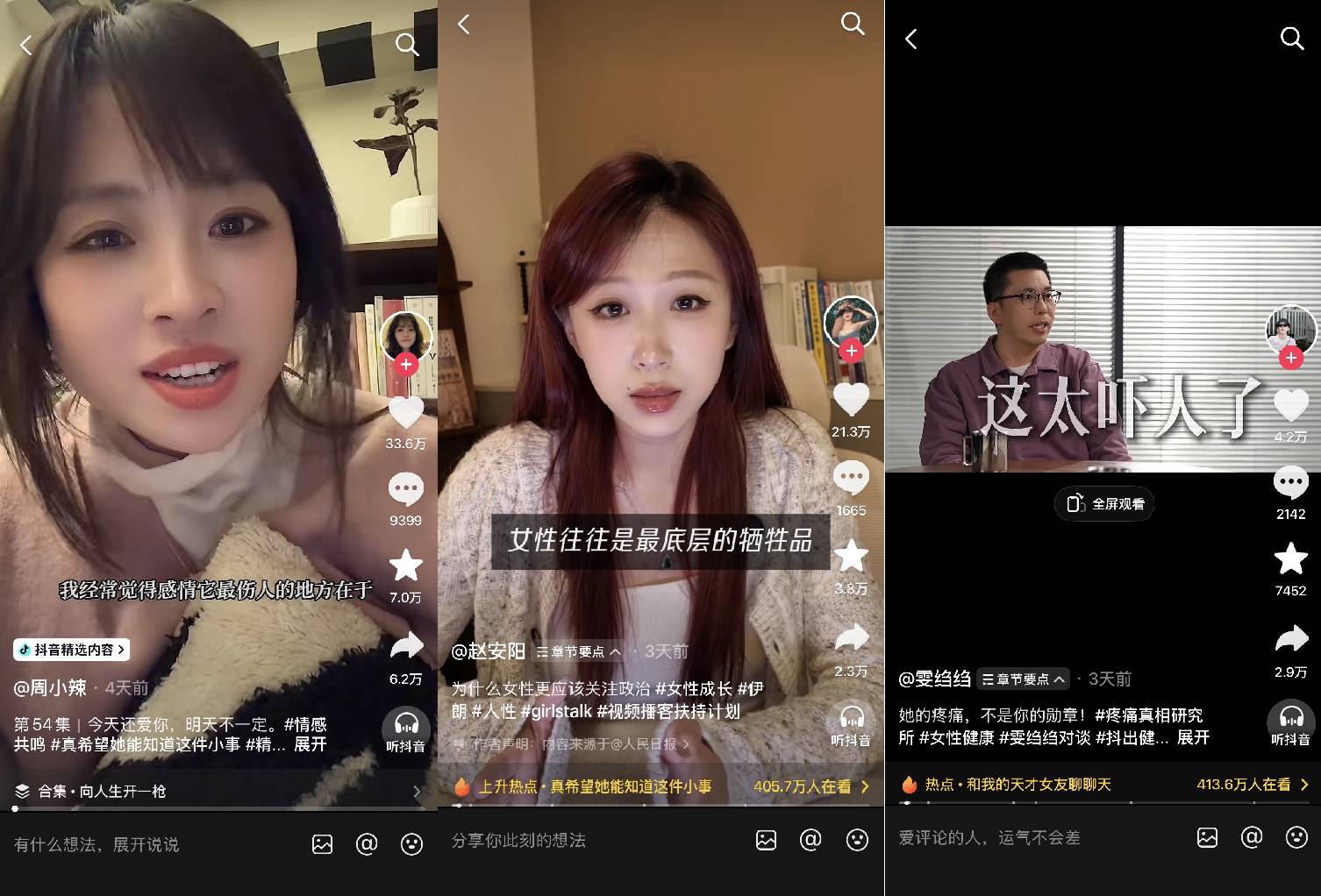Go back from 周小辣's video
Viewport: 1321px width, 896px height.
[26, 45]
